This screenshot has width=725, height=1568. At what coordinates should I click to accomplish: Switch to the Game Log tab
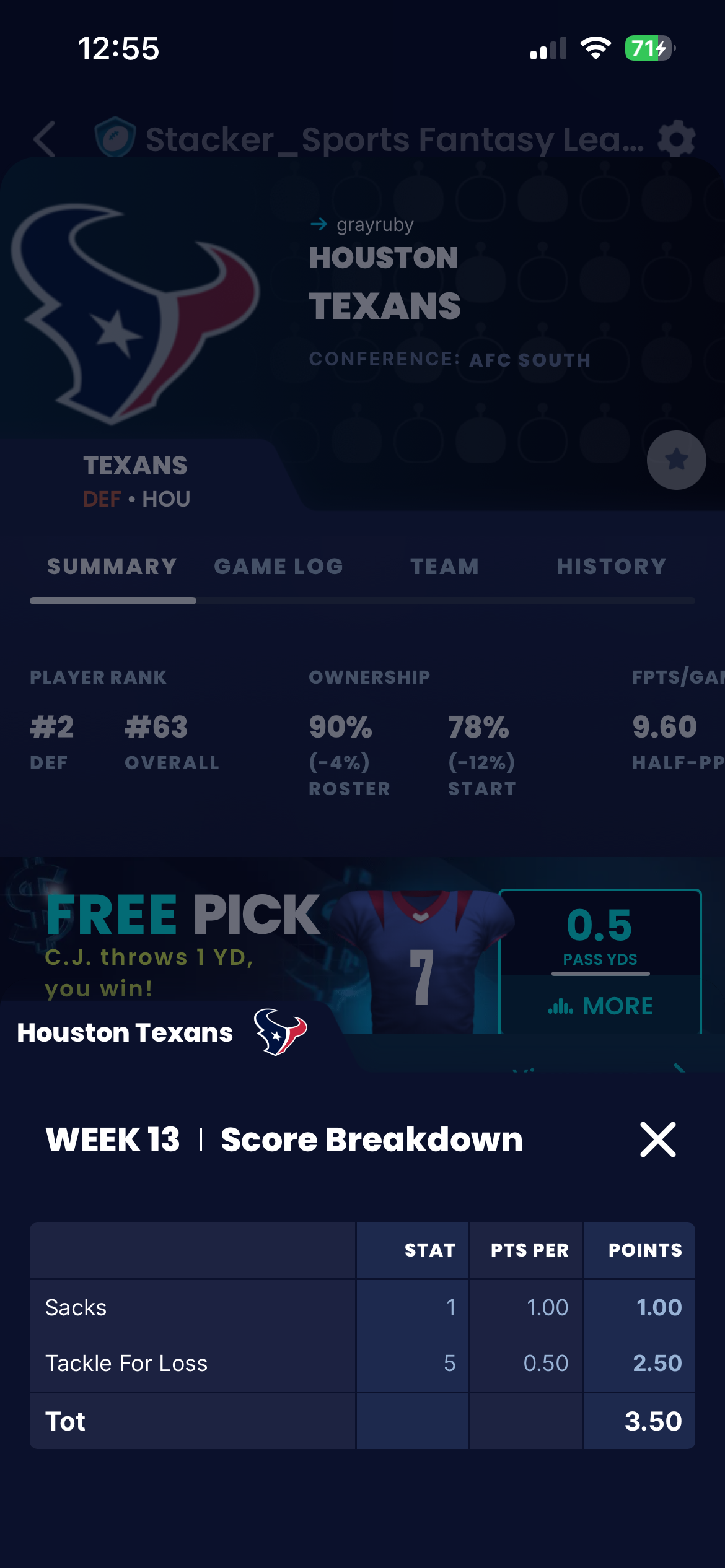[x=278, y=567]
